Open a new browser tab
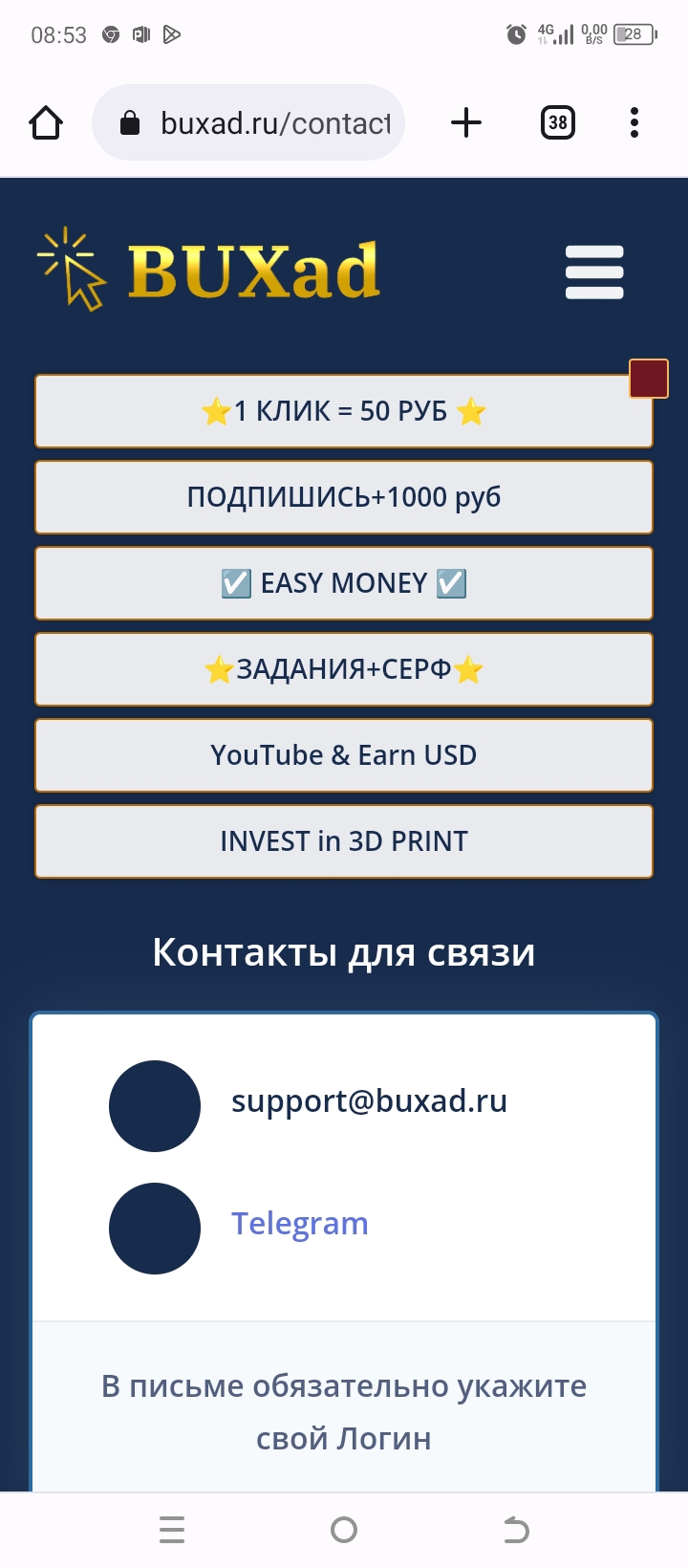Viewport: 688px width, 1568px height. (x=465, y=123)
